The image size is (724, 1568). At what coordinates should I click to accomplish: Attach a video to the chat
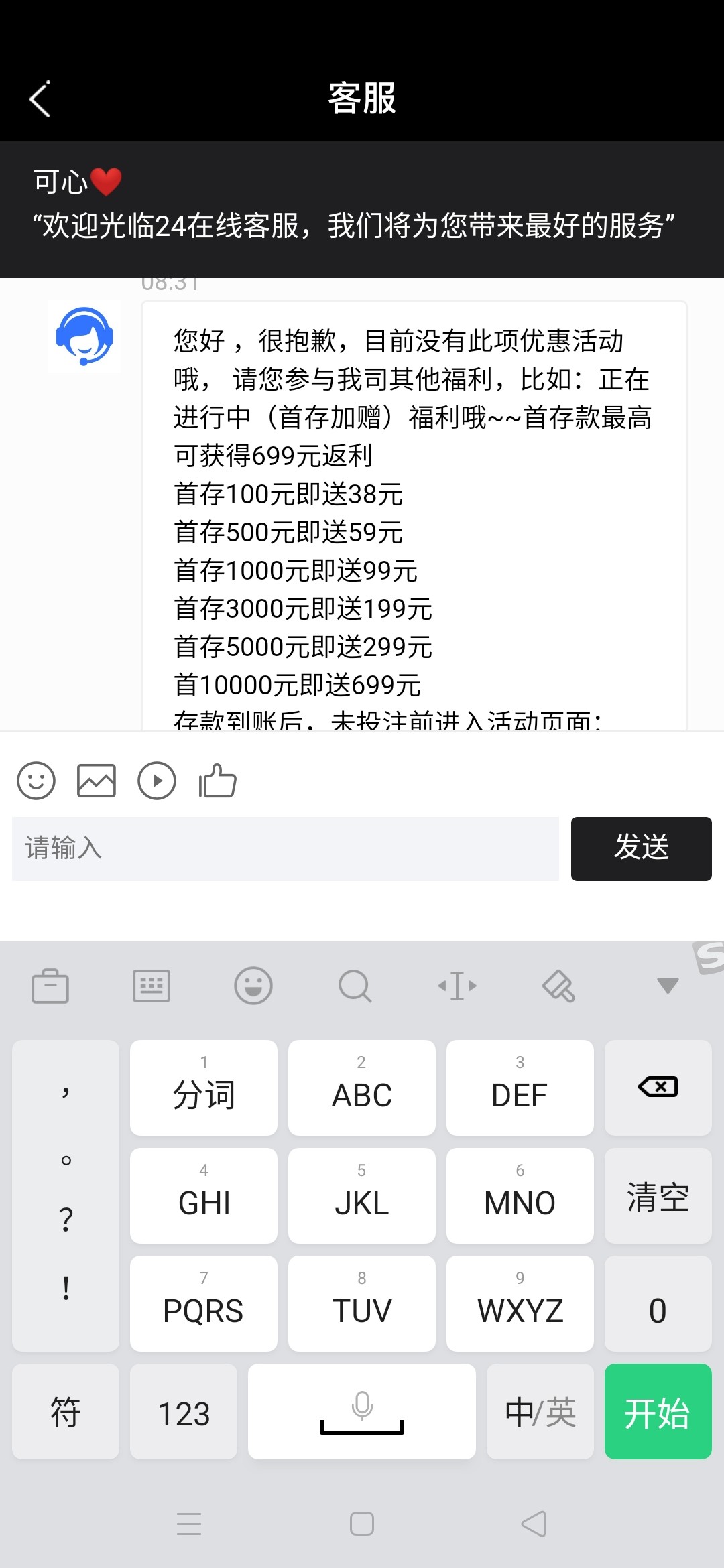[x=157, y=781]
